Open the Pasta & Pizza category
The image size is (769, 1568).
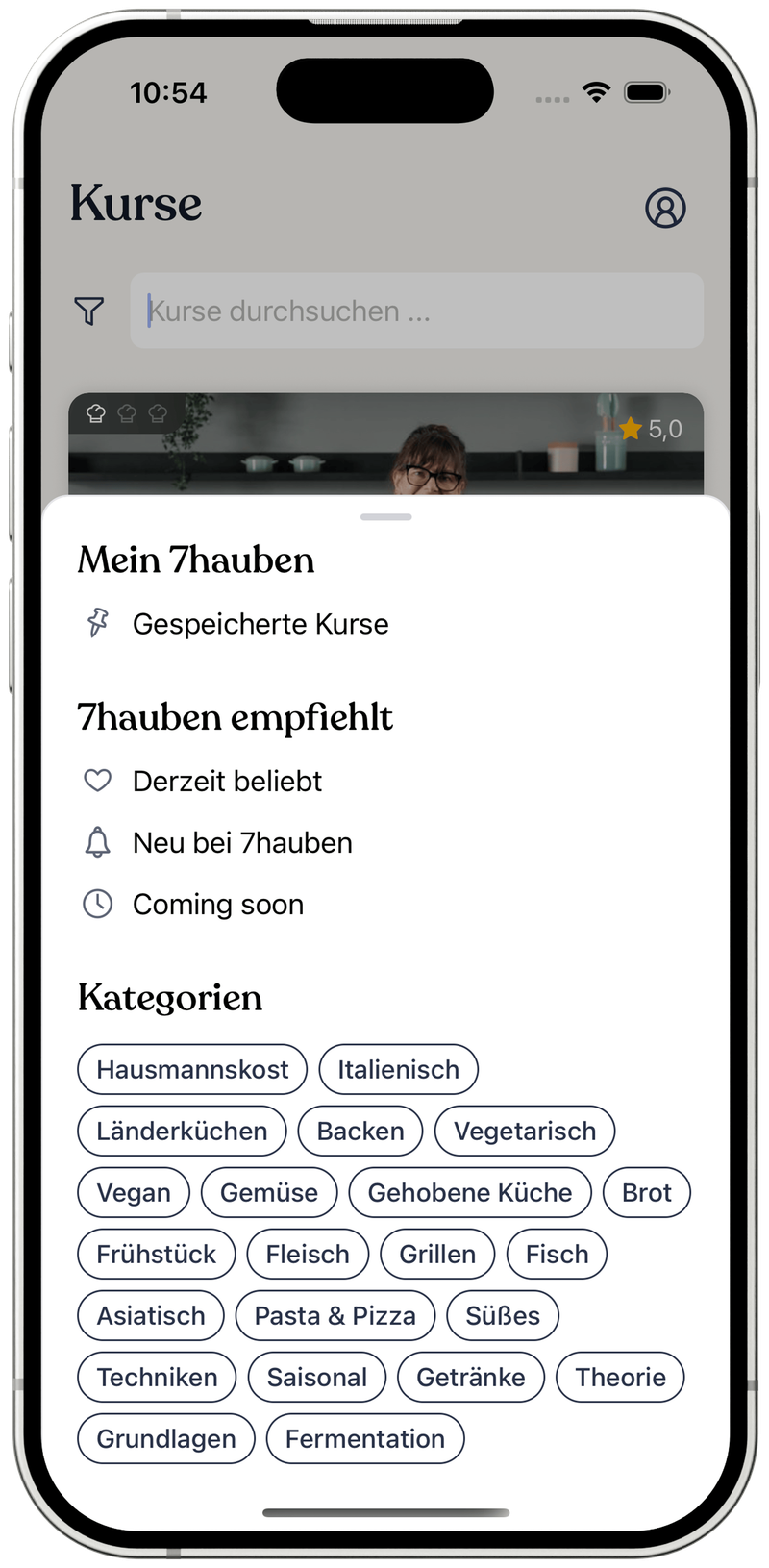(335, 1316)
